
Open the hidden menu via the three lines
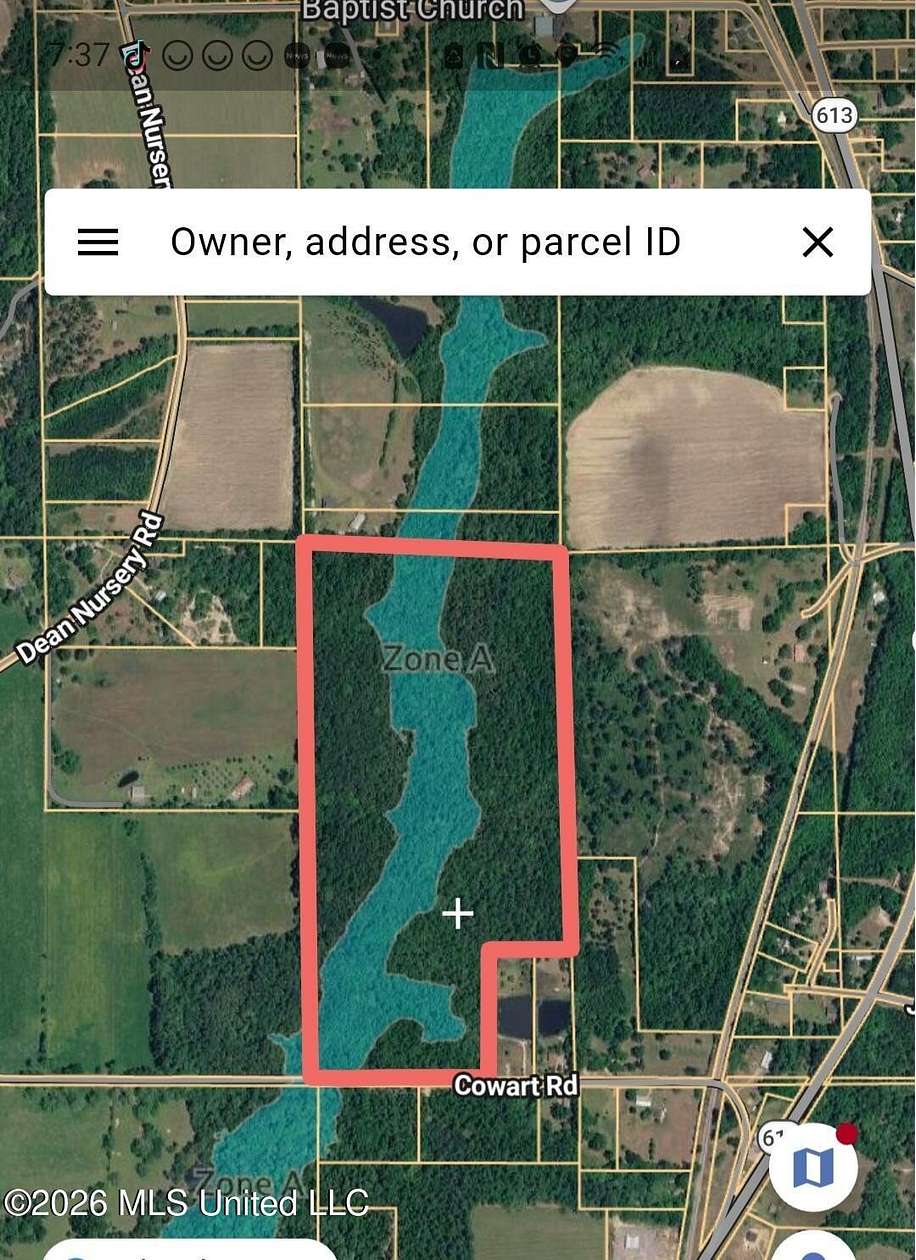(x=98, y=241)
